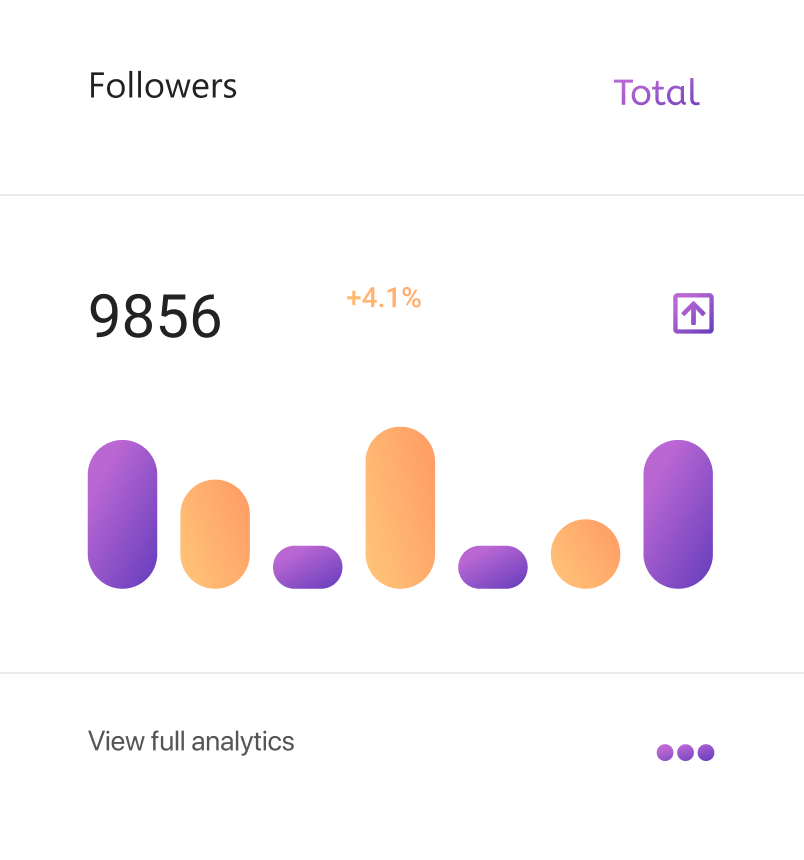Screen dimensions: 804x860
Task: Open View full analytics
Action: point(191,741)
